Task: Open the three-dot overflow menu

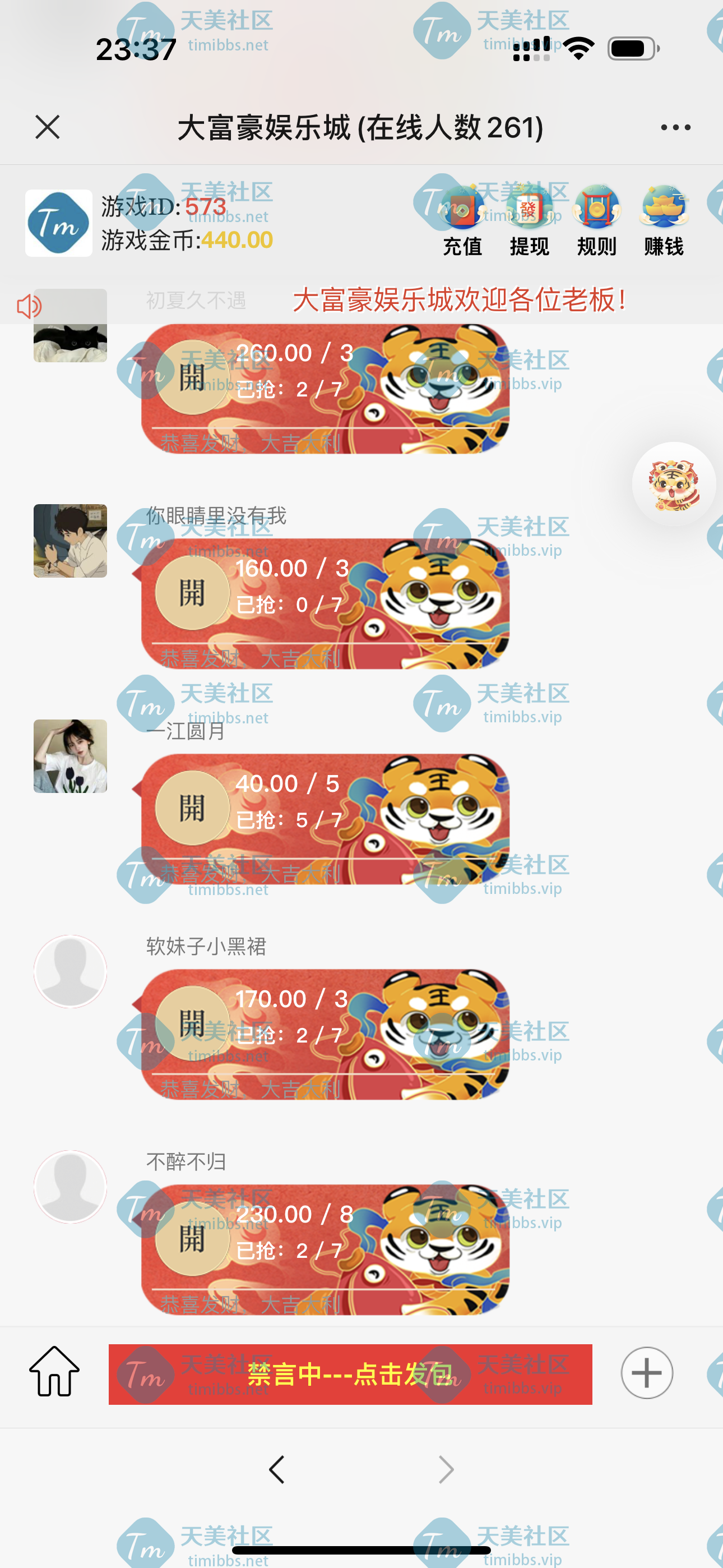Action: pos(675,127)
